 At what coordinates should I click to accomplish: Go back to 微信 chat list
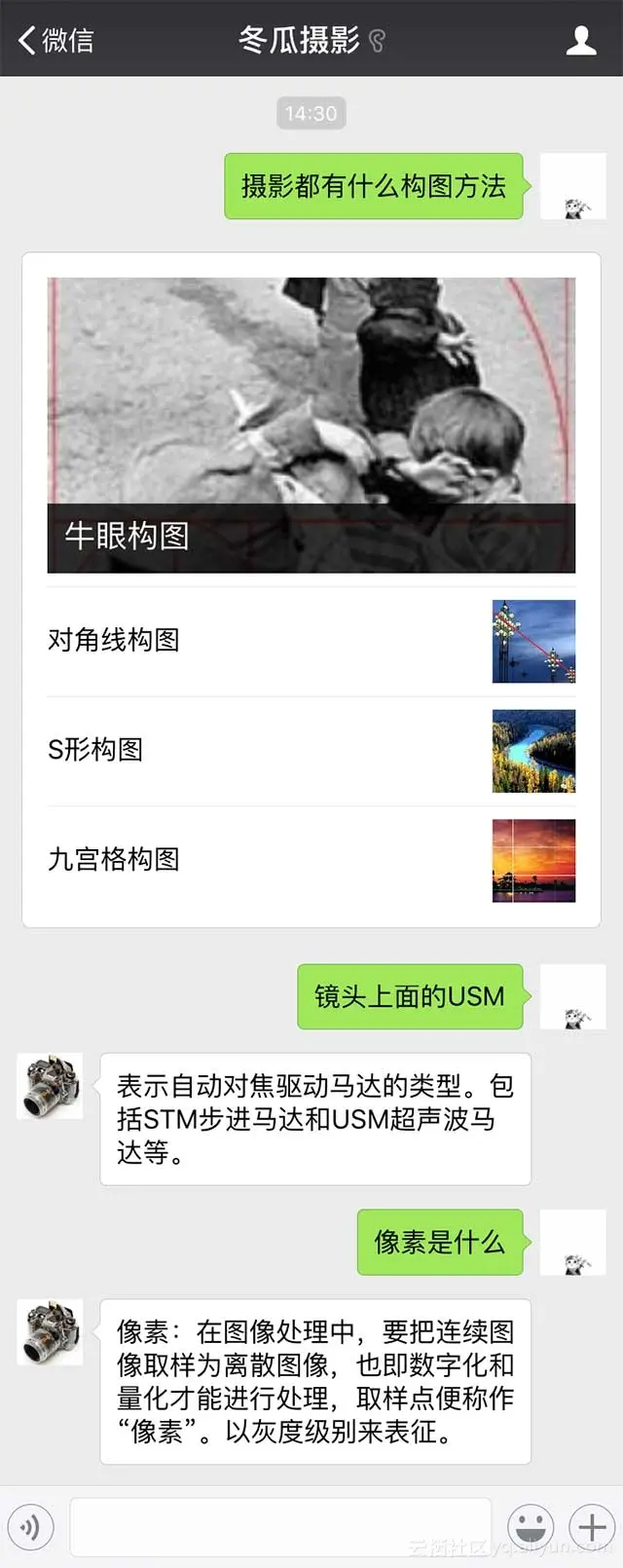[56, 40]
